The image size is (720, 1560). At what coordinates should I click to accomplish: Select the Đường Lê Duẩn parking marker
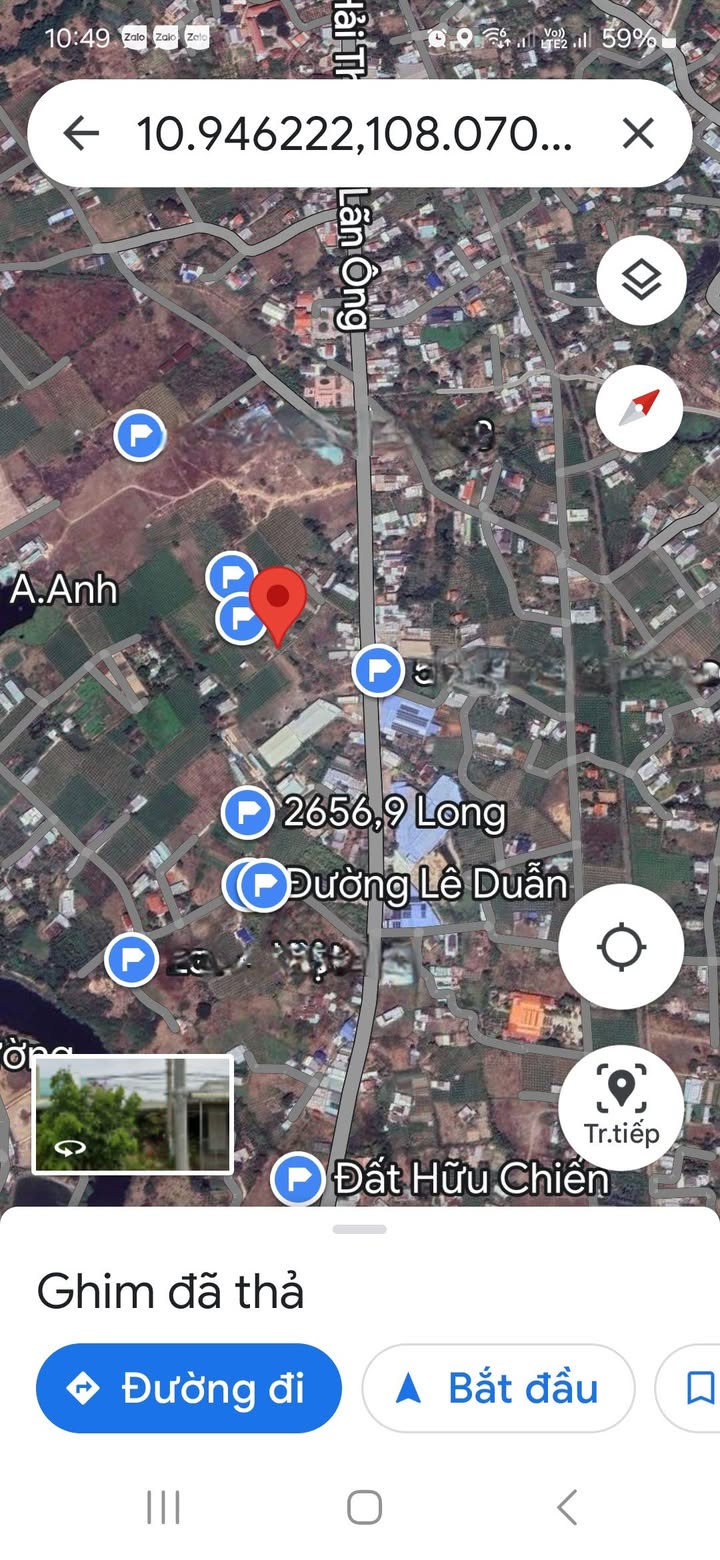coord(265,884)
